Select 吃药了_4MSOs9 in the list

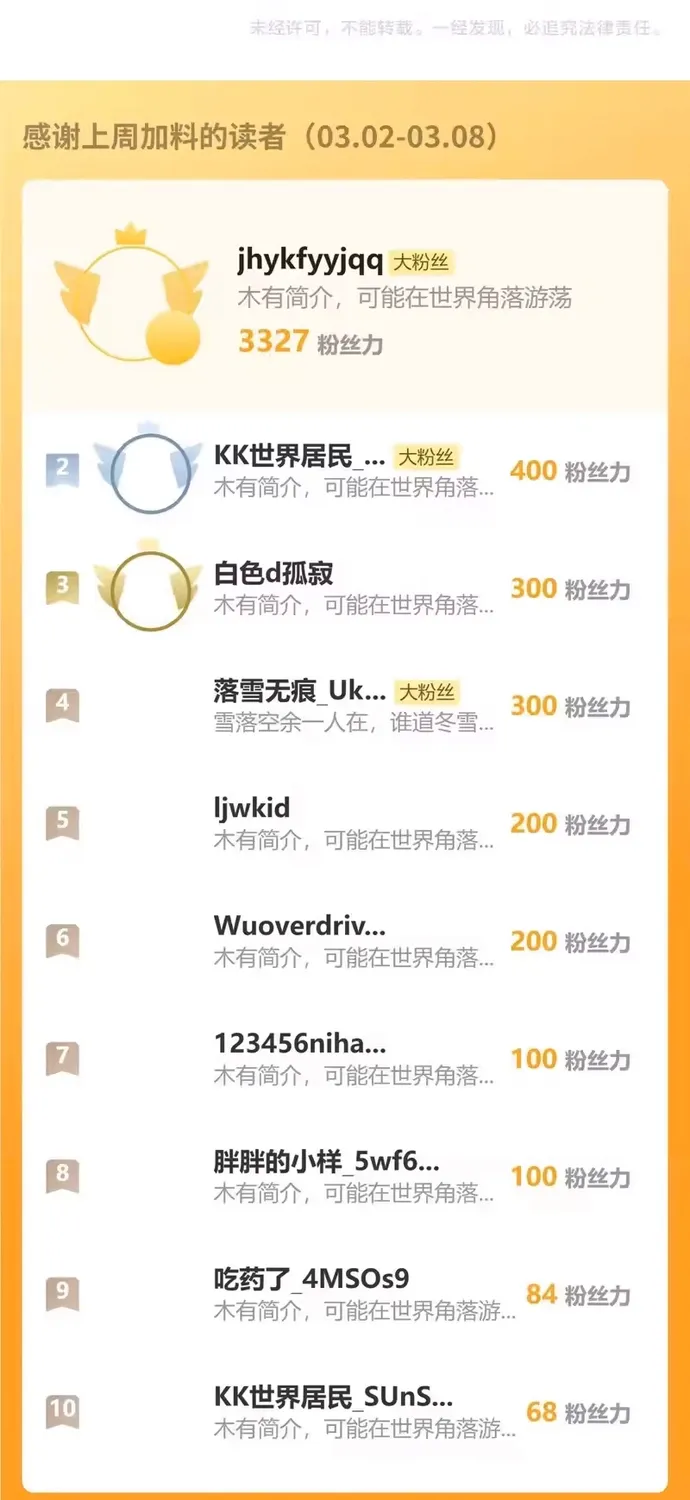click(x=311, y=1279)
